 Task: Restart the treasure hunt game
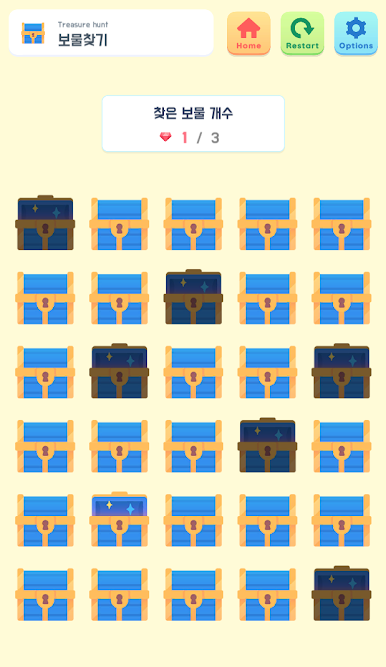pos(302,33)
